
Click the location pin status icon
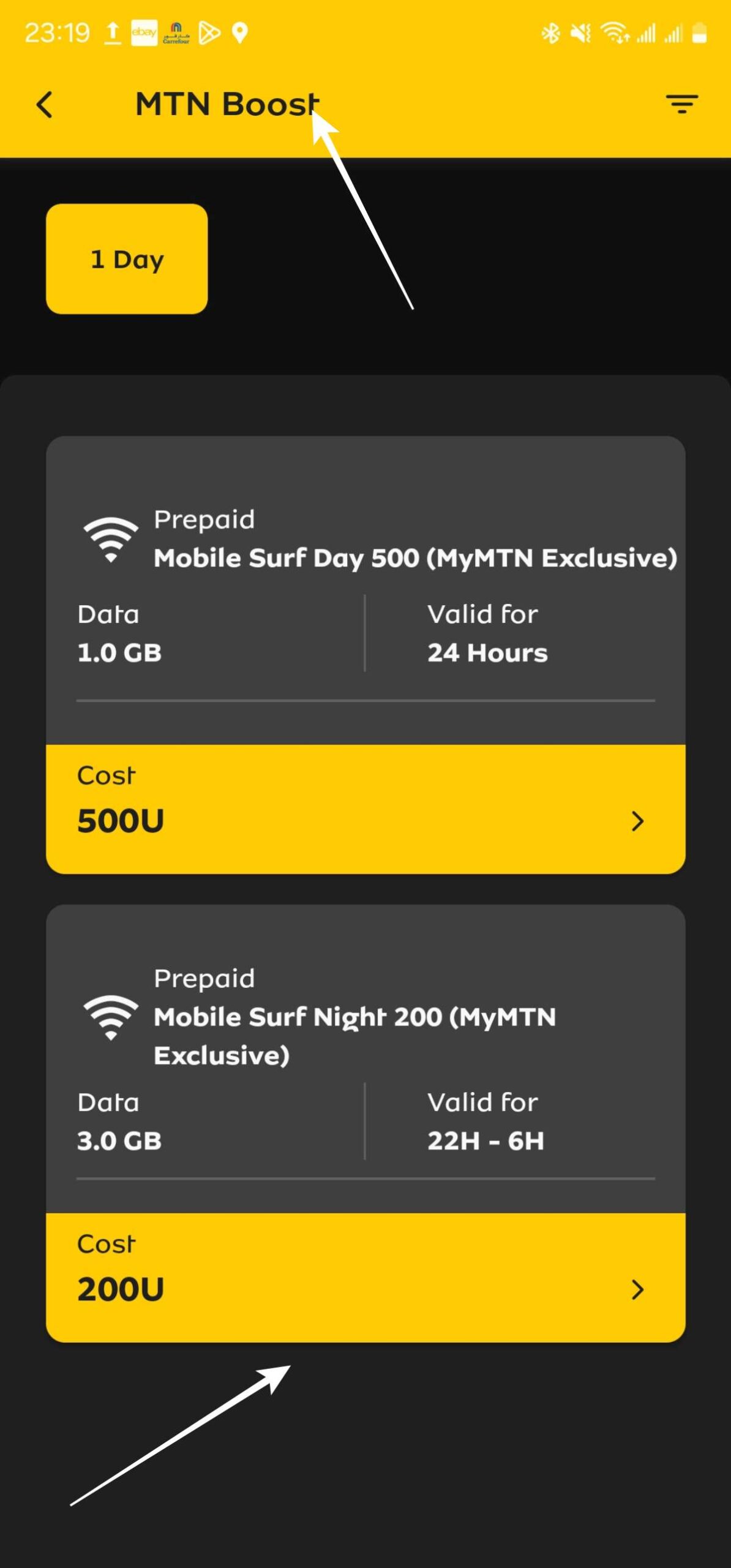click(241, 32)
